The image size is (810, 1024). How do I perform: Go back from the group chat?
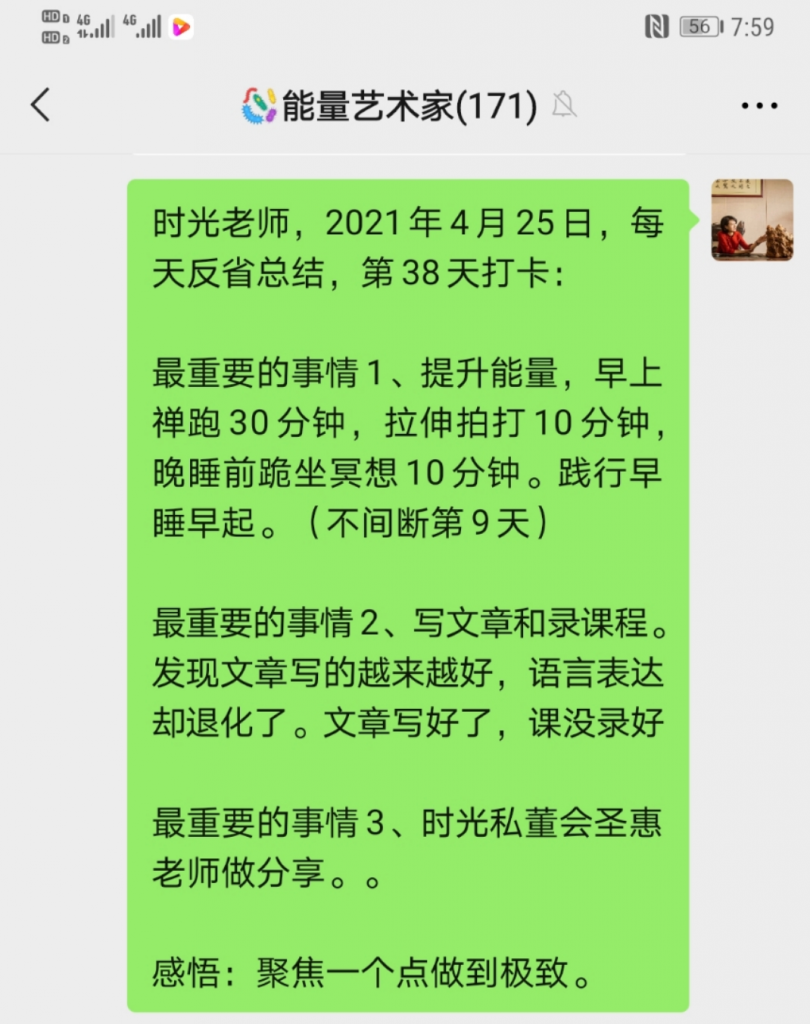[x=40, y=104]
